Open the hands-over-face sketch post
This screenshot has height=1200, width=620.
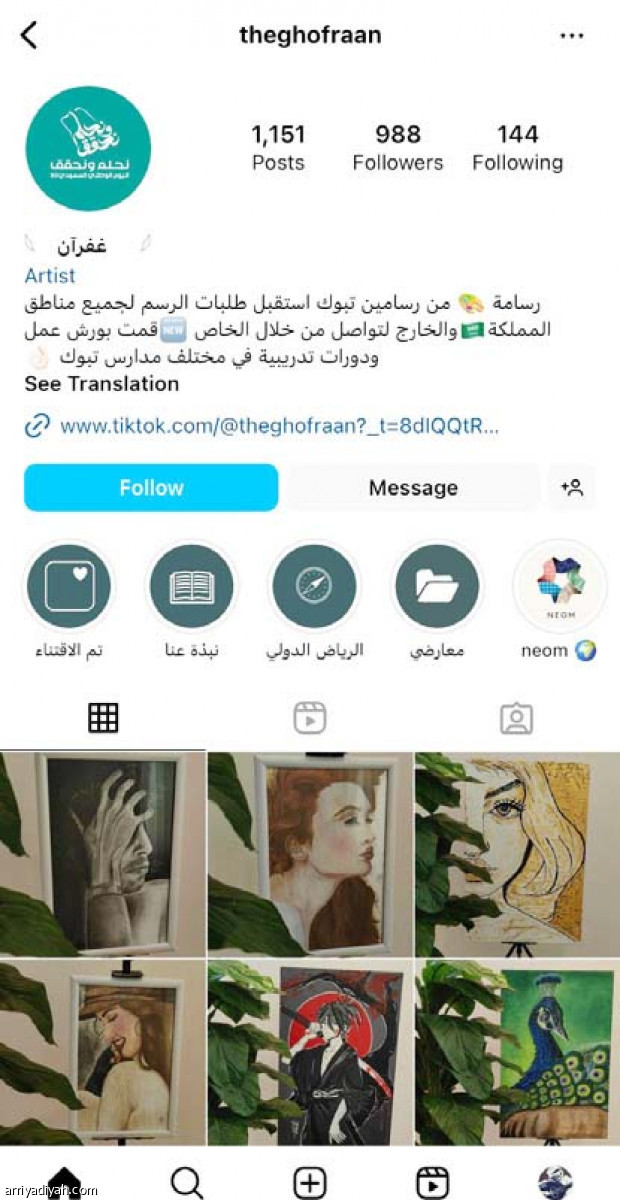102,853
